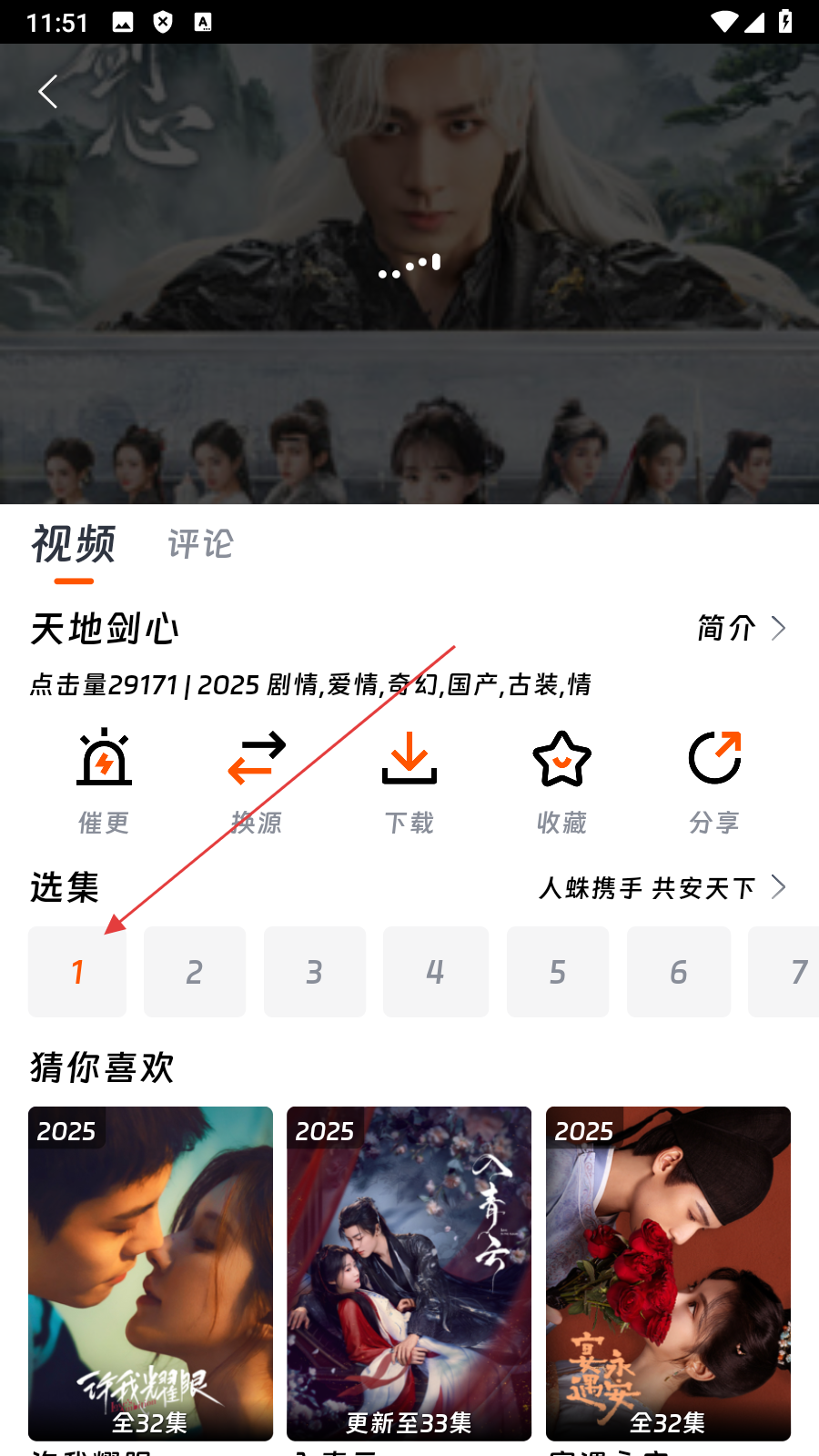Switch to the 评论 tab

click(x=200, y=544)
